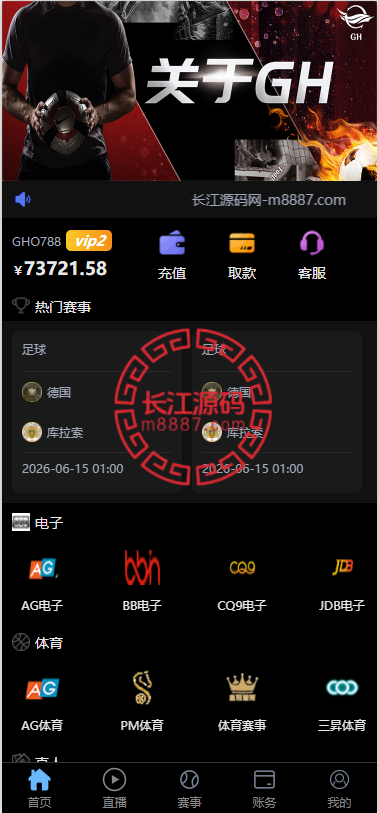378x813 pixels.
Task: Open AG电子 games
Action: [43, 582]
